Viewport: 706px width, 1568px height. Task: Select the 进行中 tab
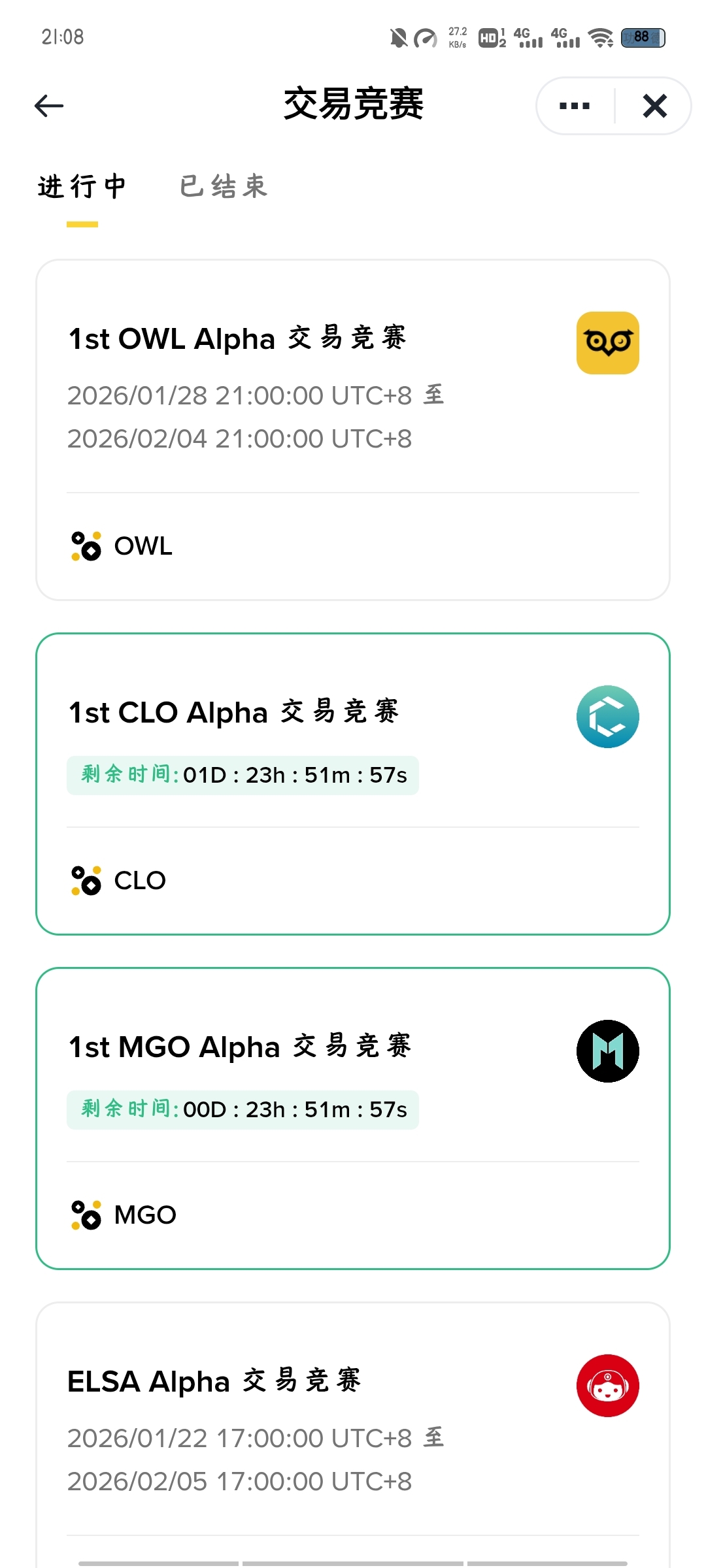(82, 187)
